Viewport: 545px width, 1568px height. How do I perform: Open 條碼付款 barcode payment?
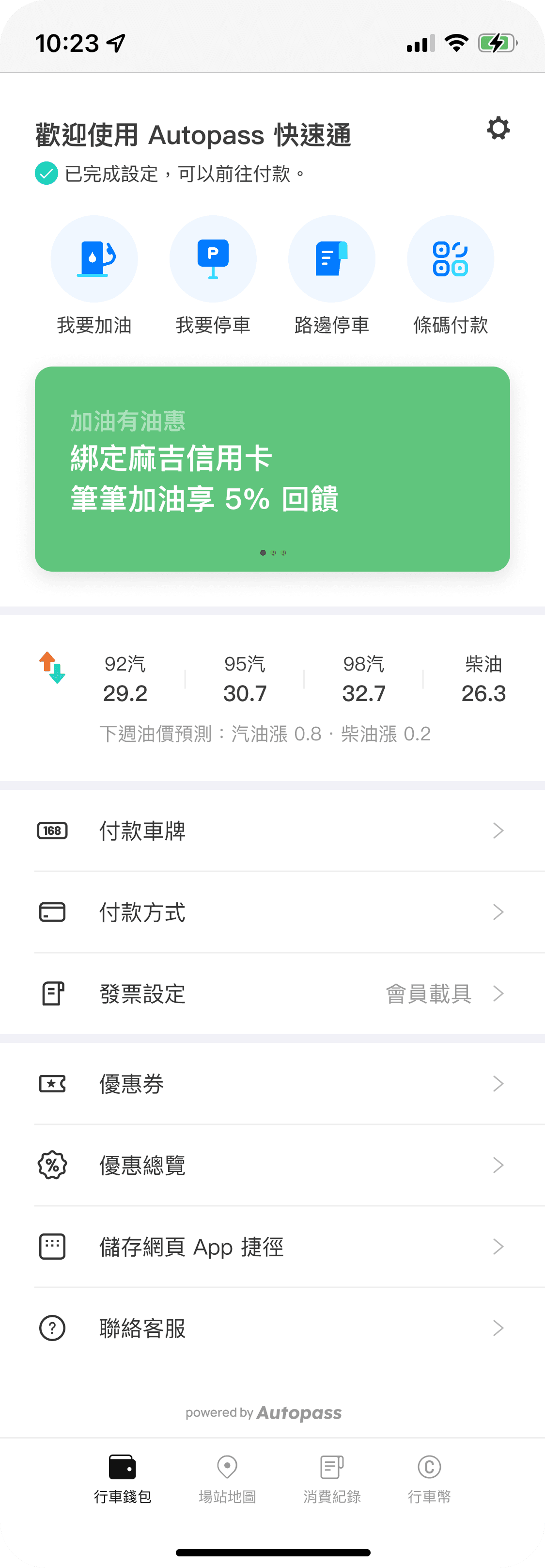coord(450,260)
